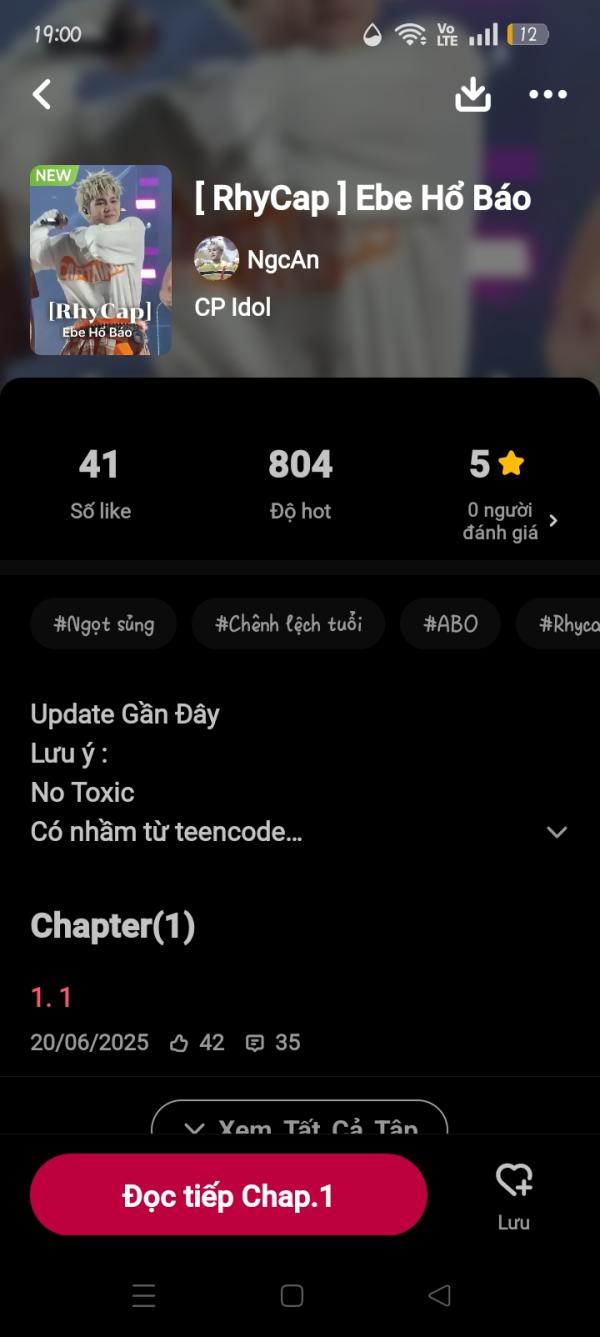Open chapter 1 dated 20/06/2025
The image size is (600, 1337).
(52, 997)
